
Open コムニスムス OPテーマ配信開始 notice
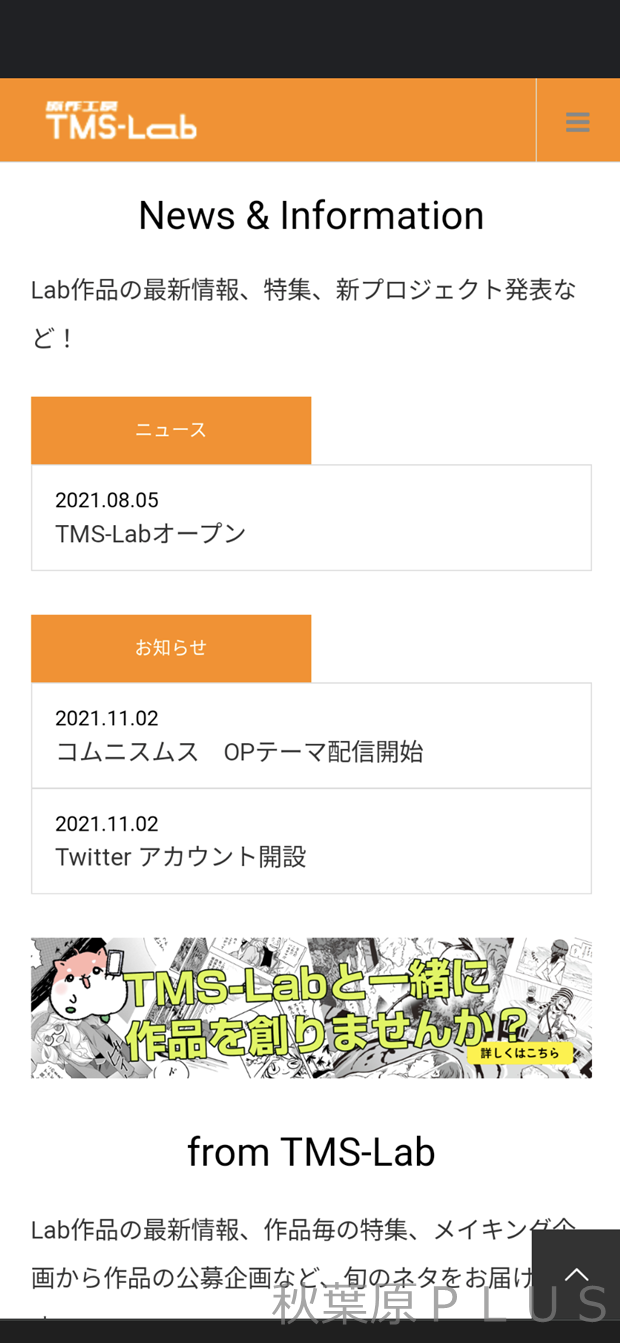pos(310,736)
